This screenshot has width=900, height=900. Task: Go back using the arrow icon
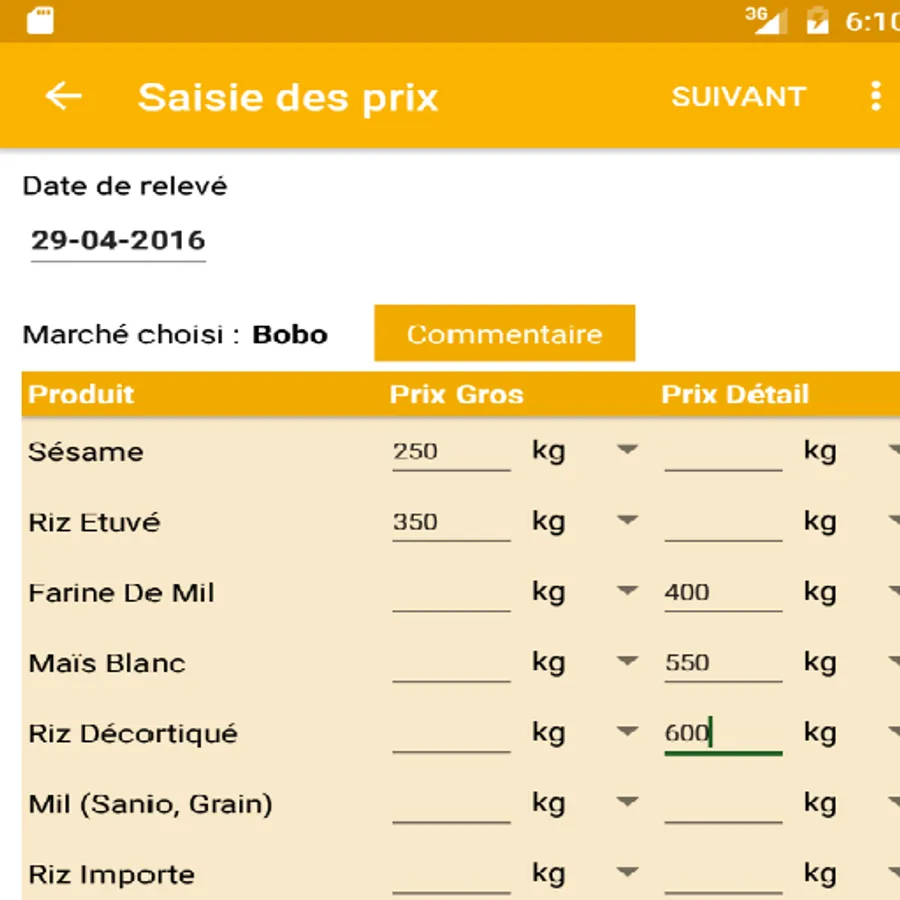[63, 96]
